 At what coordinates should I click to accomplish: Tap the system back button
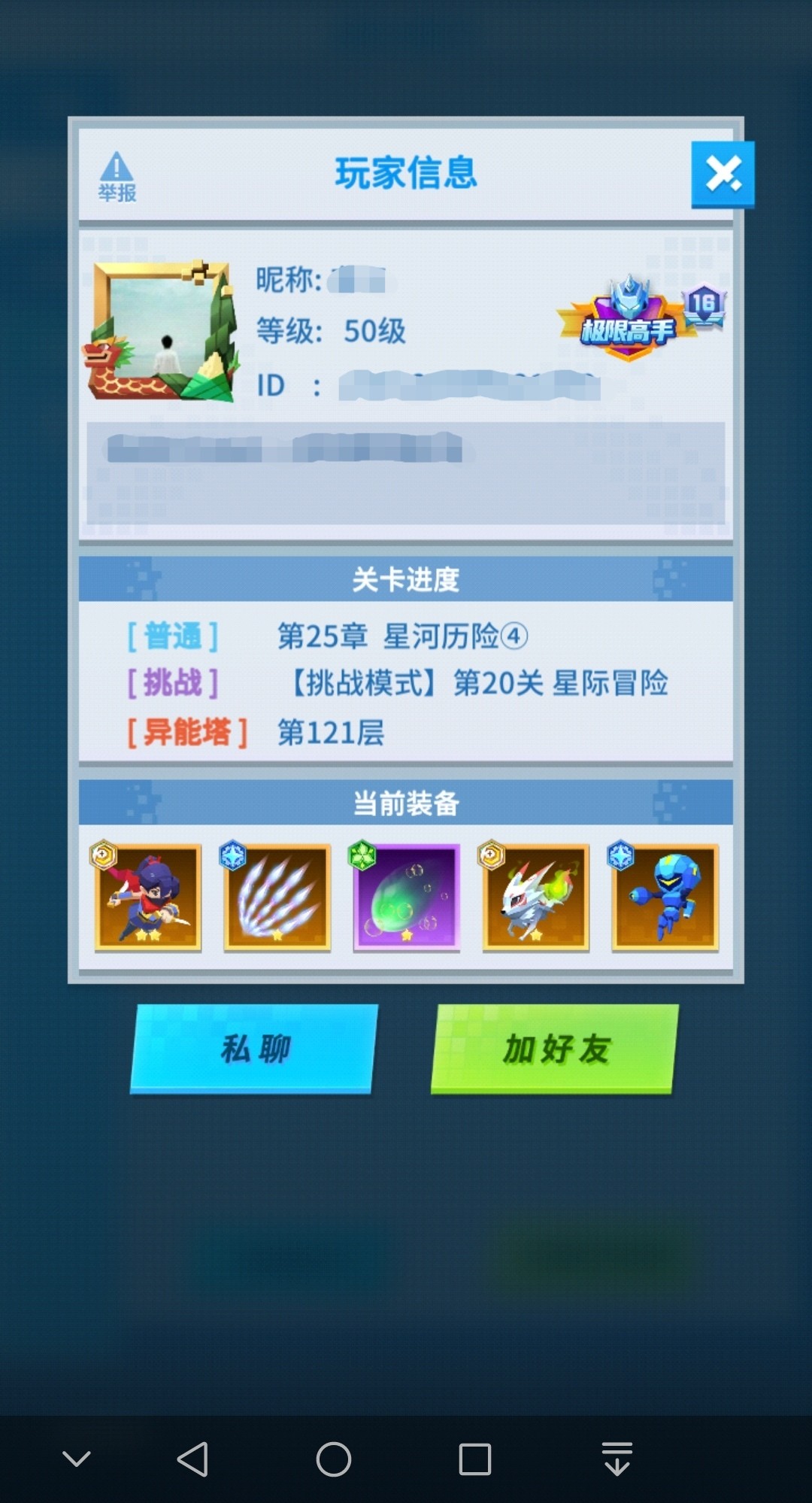[192, 1459]
